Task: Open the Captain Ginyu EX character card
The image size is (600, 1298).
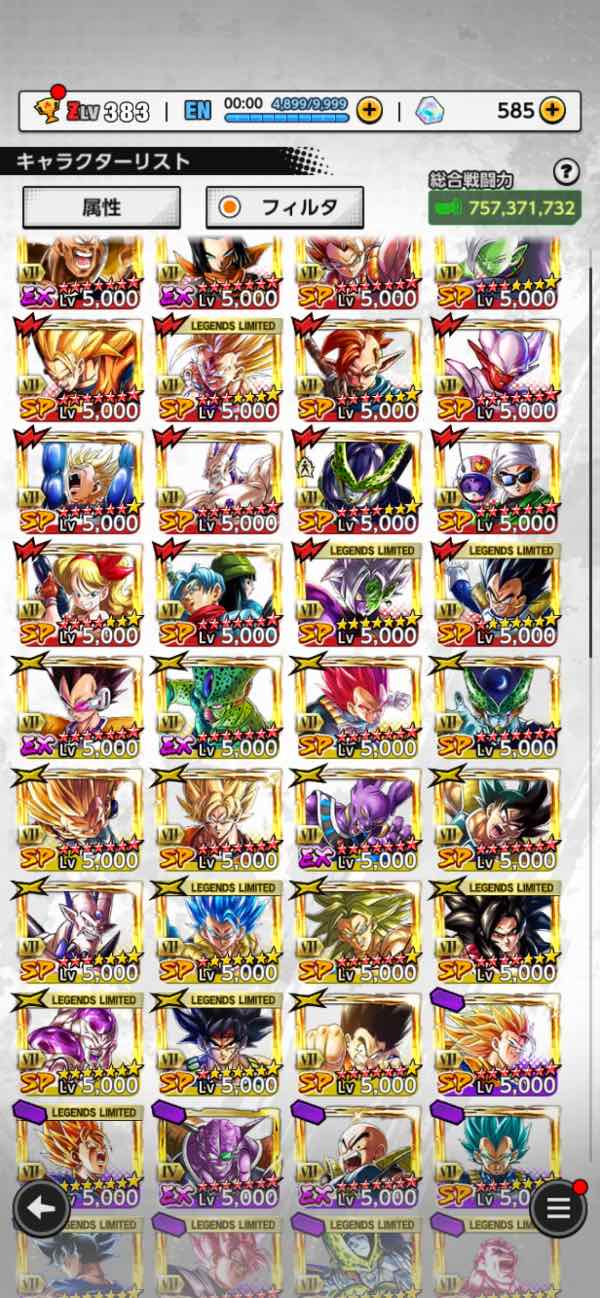Action: click(x=216, y=1154)
